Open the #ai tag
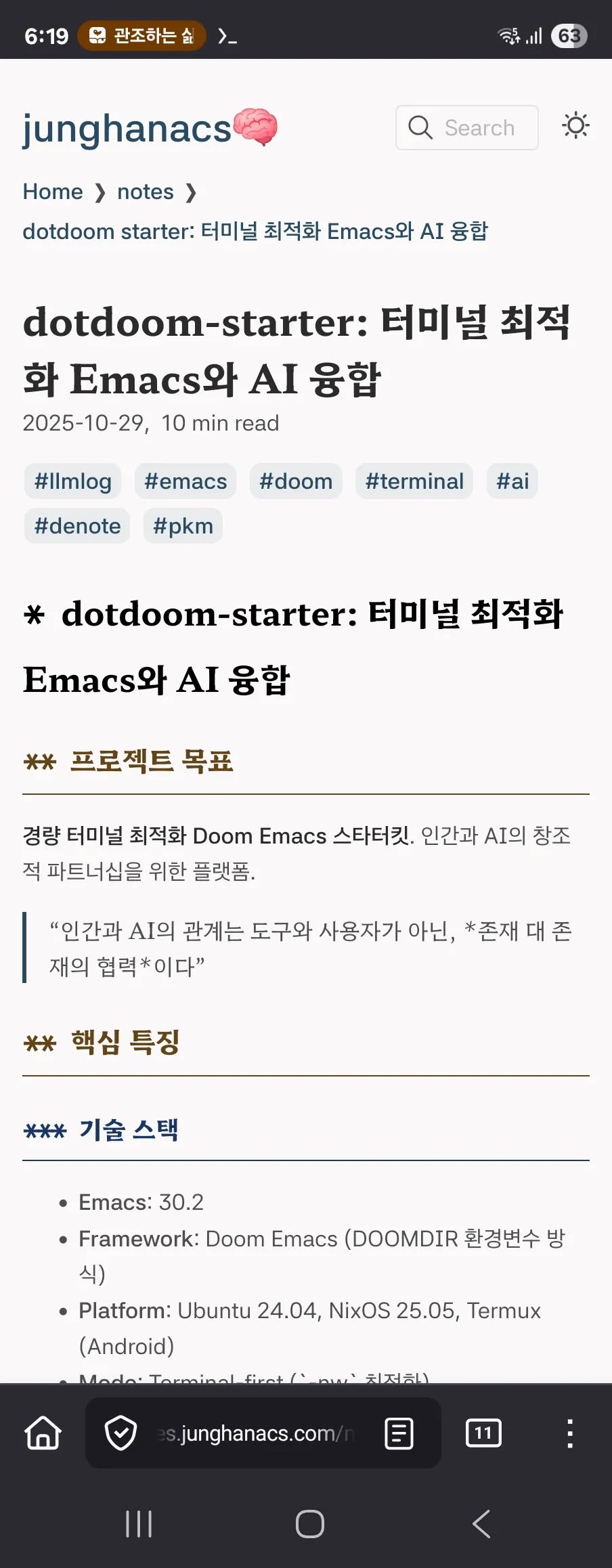The height and width of the screenshot is (1568, 612). pos(512,481)
